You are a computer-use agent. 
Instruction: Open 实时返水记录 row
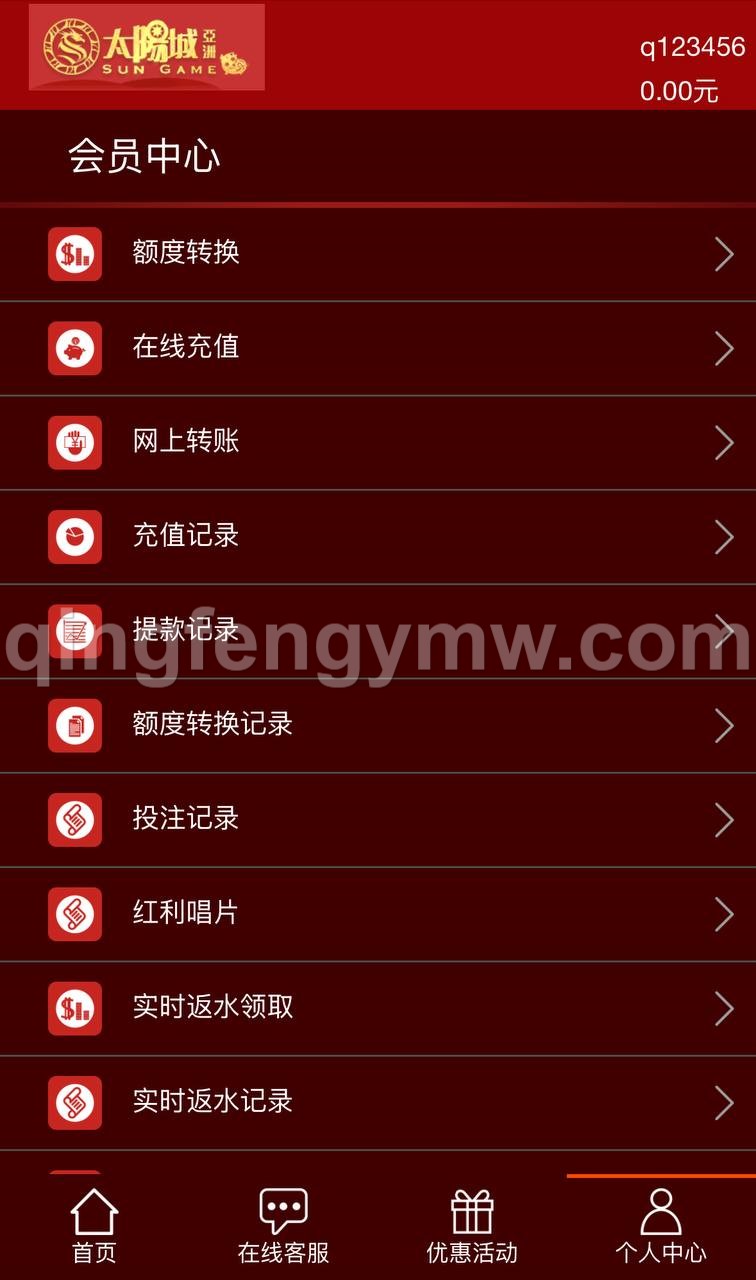click(x=378, y=1103)
